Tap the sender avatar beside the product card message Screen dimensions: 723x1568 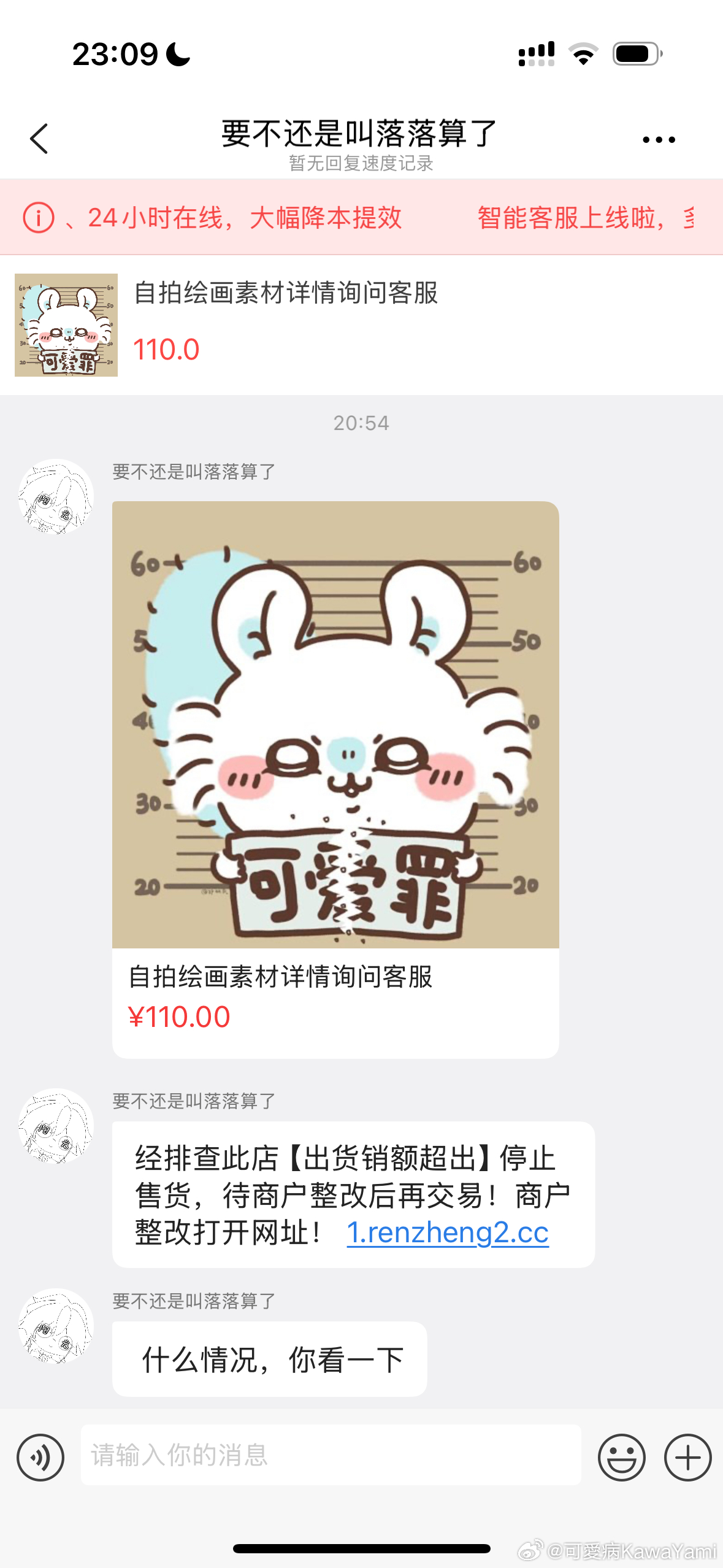[56, 496]
